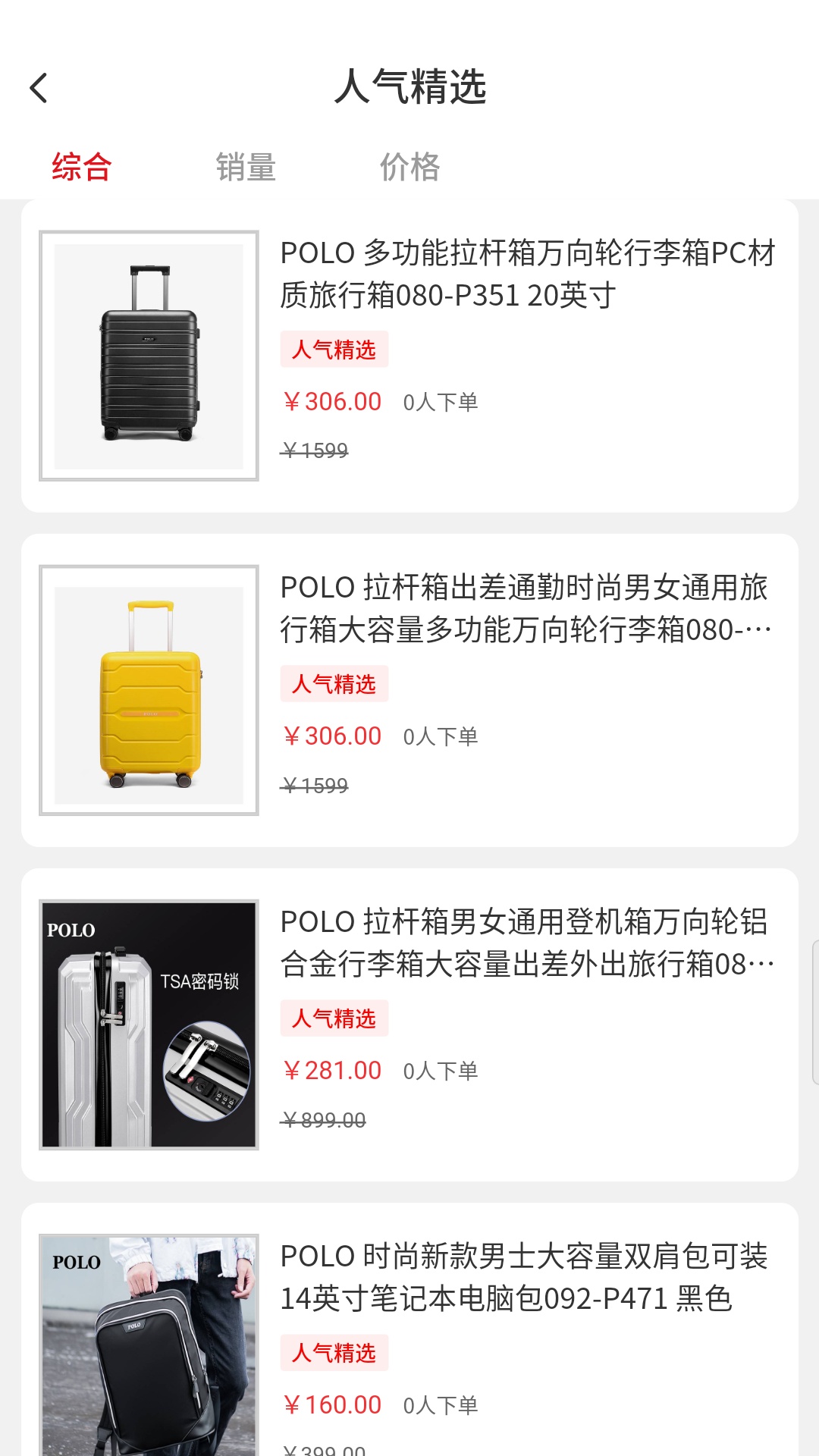The image size is (819, 1456).
Task: Tap the ¥281.00 price on the third product
Action: click(332, 1071)
